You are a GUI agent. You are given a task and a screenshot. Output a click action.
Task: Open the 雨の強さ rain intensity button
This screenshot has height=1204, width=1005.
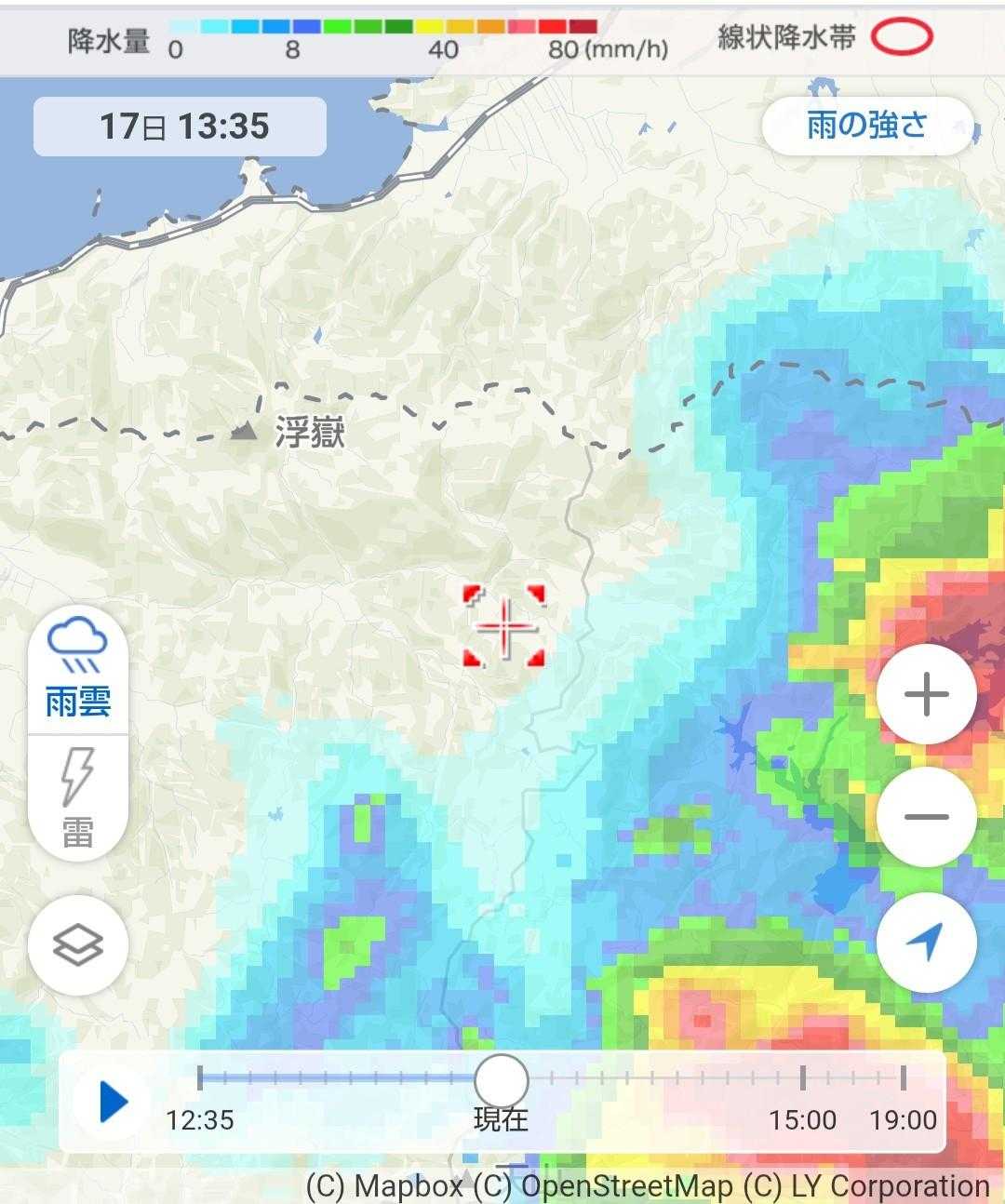tap(867, 125)
